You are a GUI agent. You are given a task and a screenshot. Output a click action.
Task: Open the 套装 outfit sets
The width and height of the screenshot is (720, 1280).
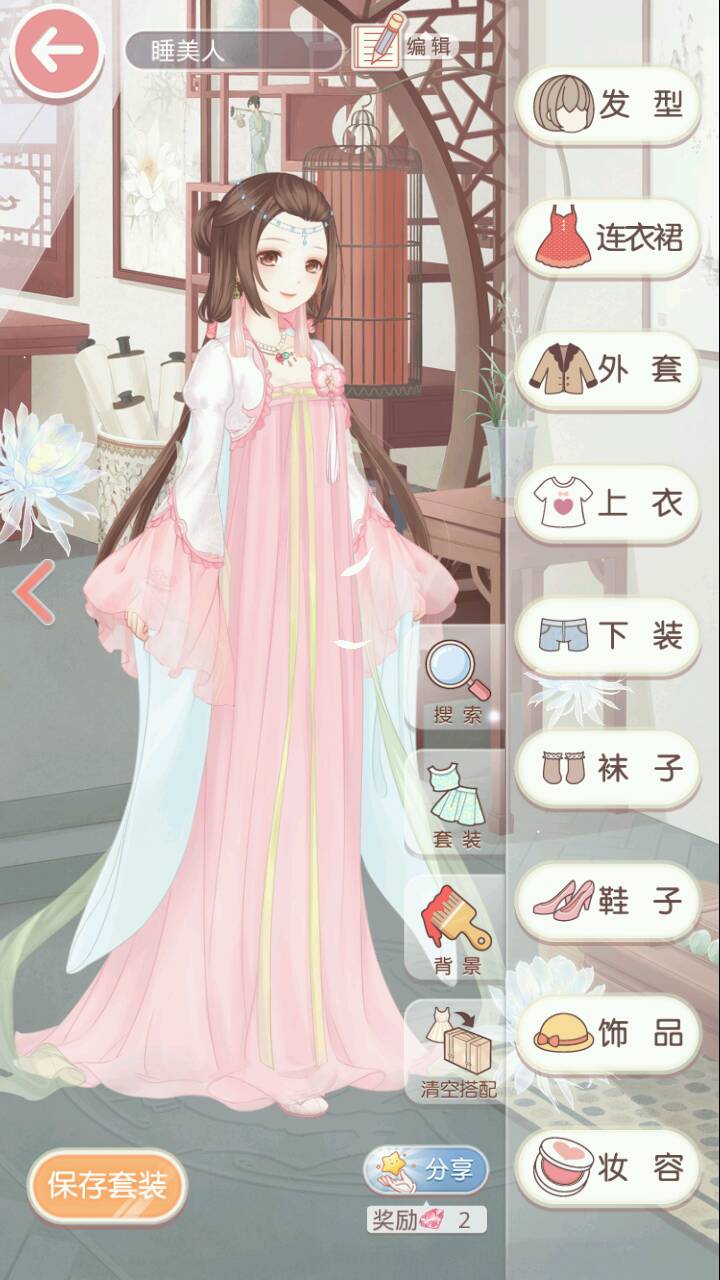458,806
